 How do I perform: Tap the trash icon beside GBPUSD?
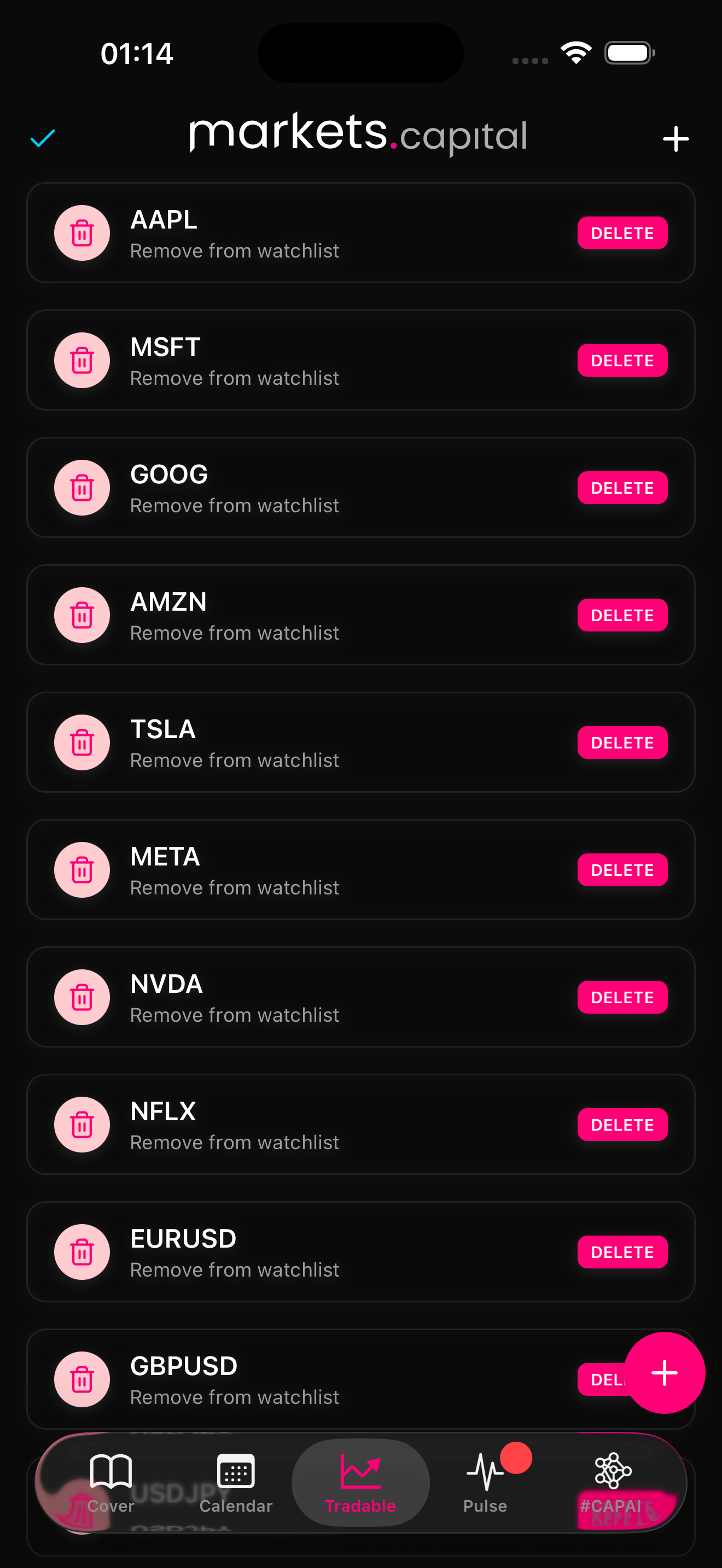pyautogui.click(x=82, y=1379)
